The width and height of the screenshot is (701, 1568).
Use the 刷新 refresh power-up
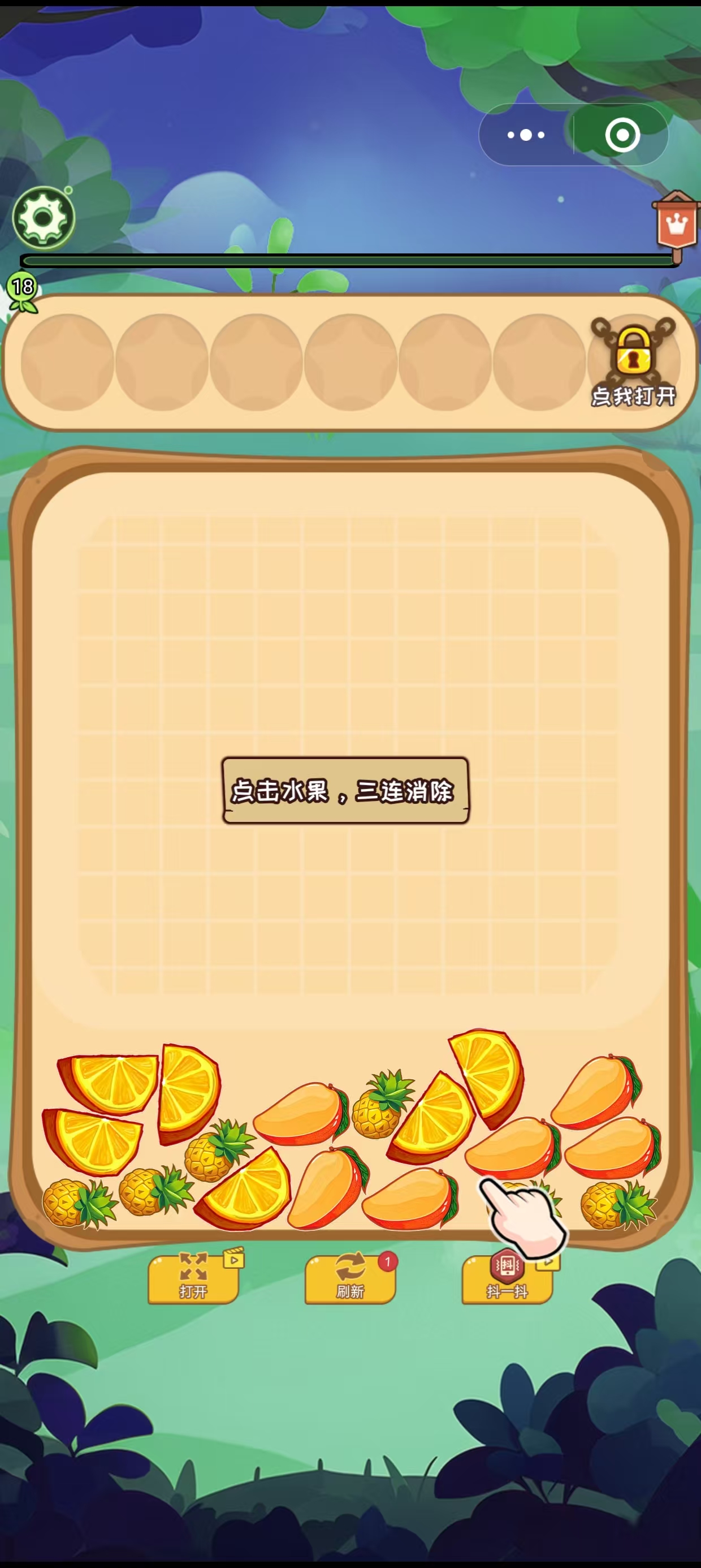pos(350,1278)
